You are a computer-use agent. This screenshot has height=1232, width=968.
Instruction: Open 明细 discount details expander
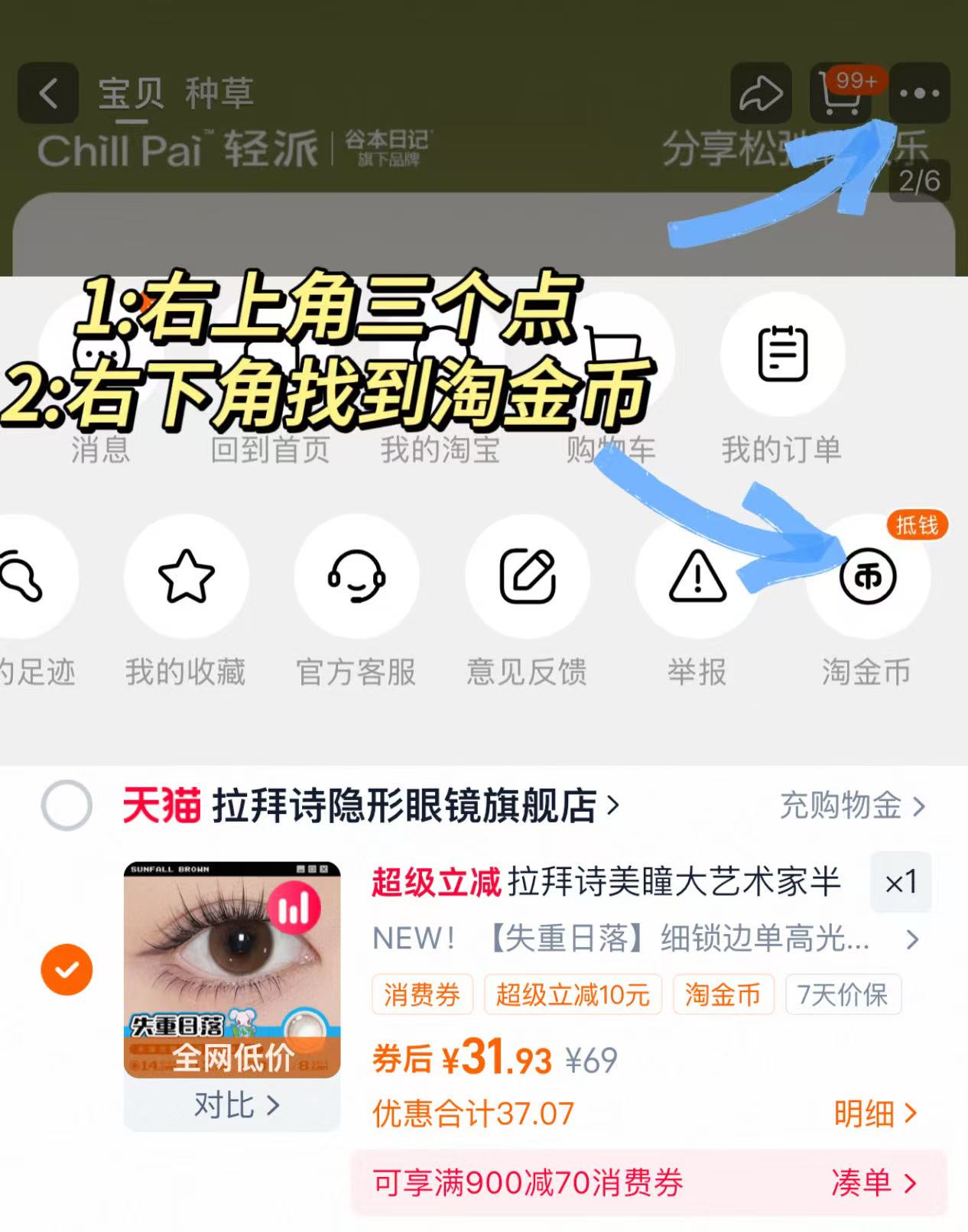coord(876,1115)
